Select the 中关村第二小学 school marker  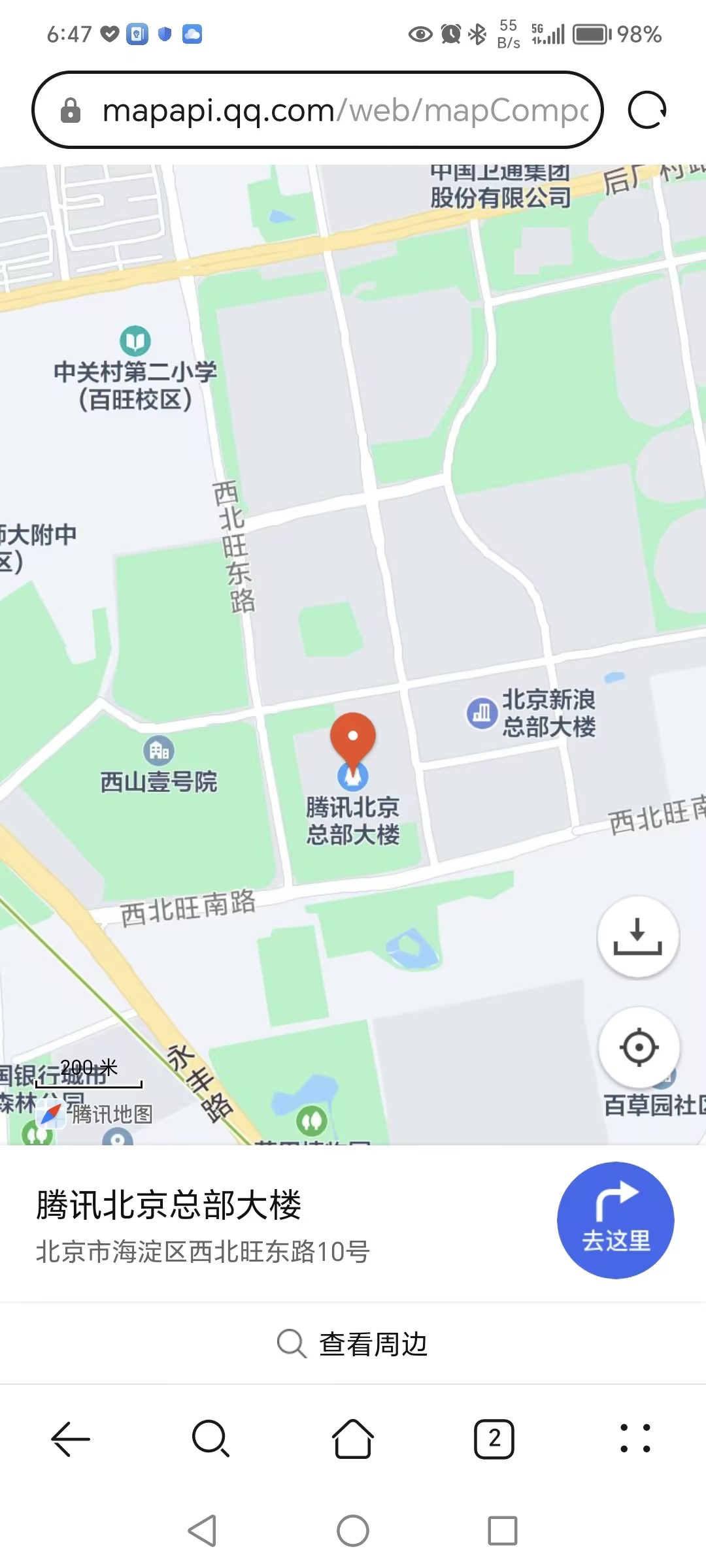point(135,341)
